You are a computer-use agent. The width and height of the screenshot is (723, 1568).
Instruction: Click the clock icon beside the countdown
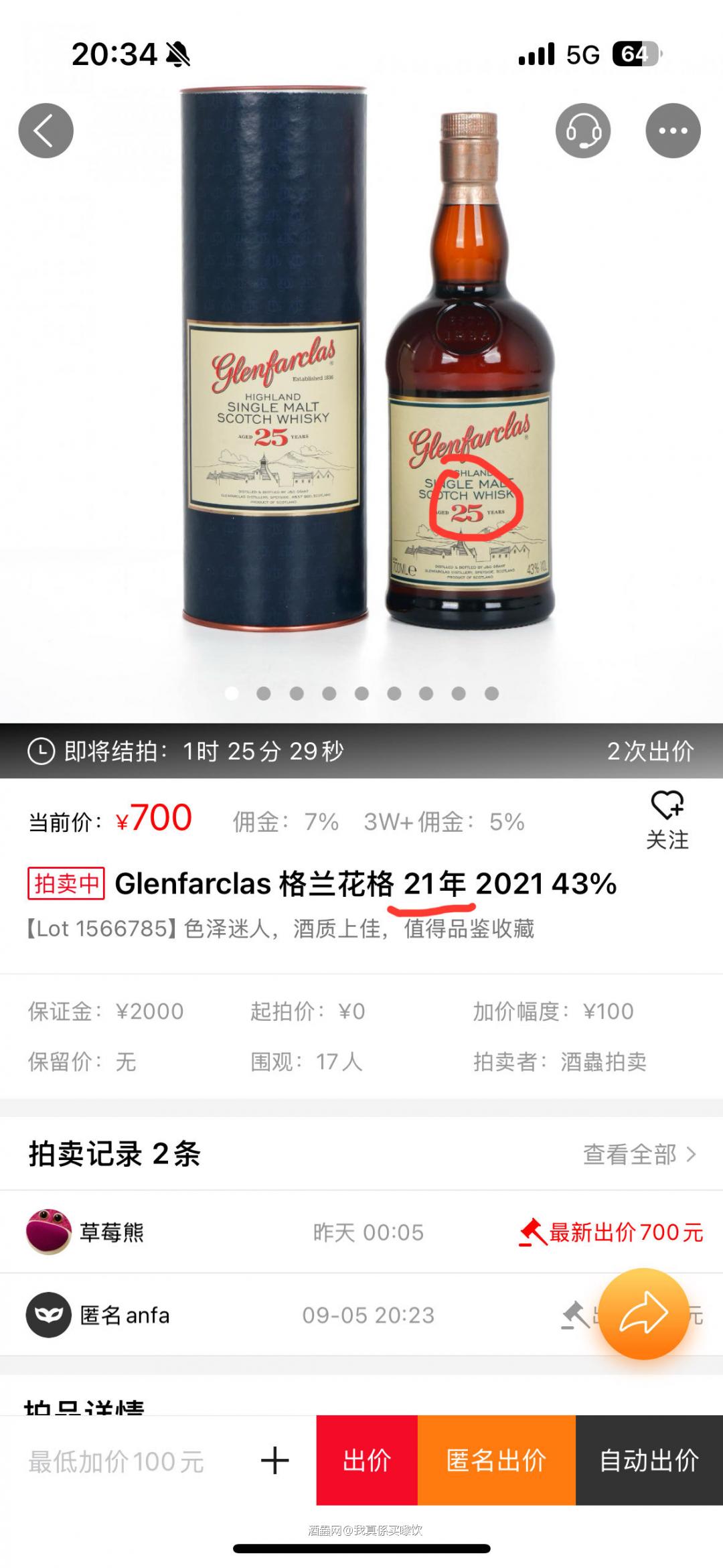[42, 752]
